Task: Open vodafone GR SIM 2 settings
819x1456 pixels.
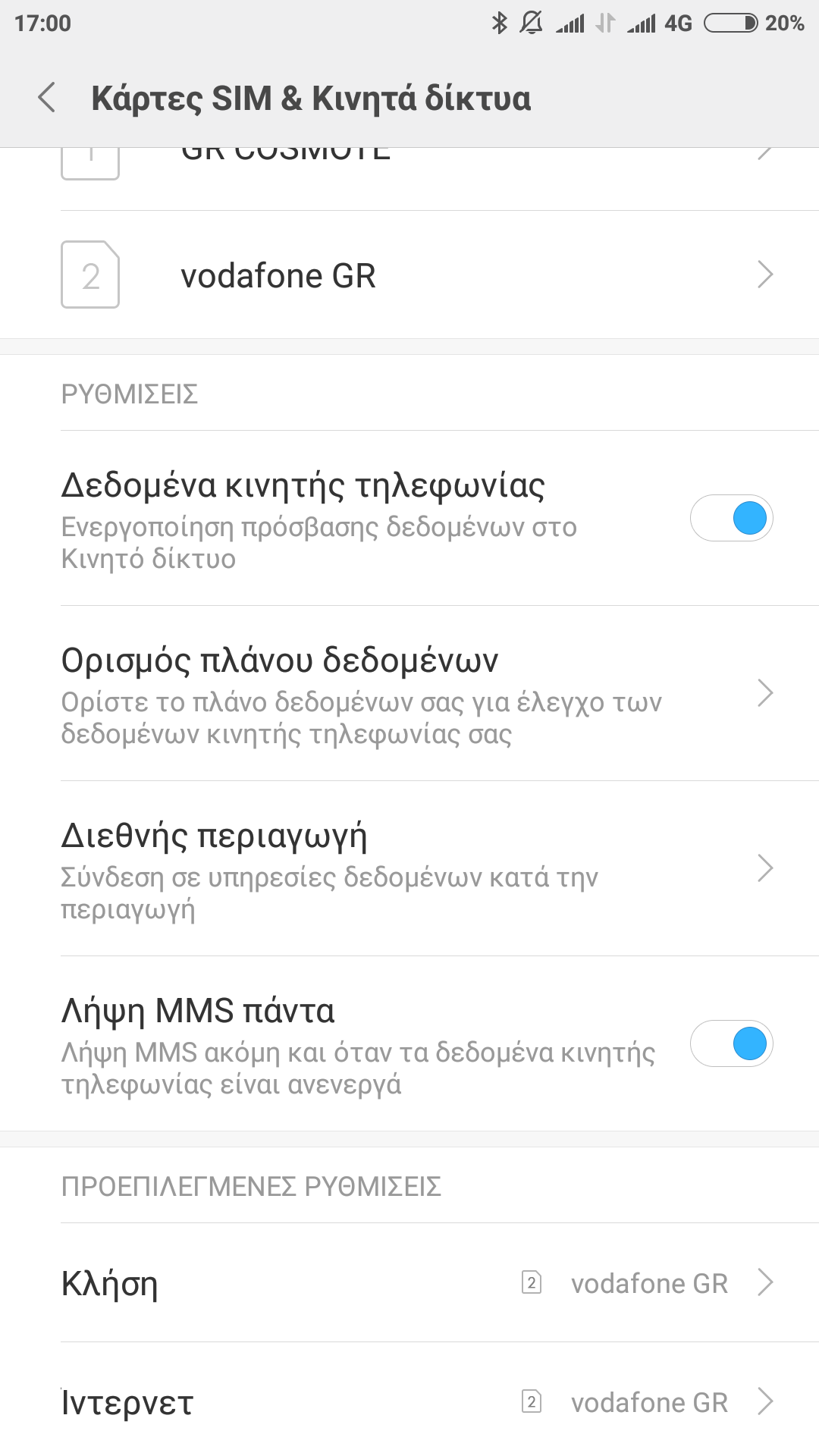Action: pos(409,275)
